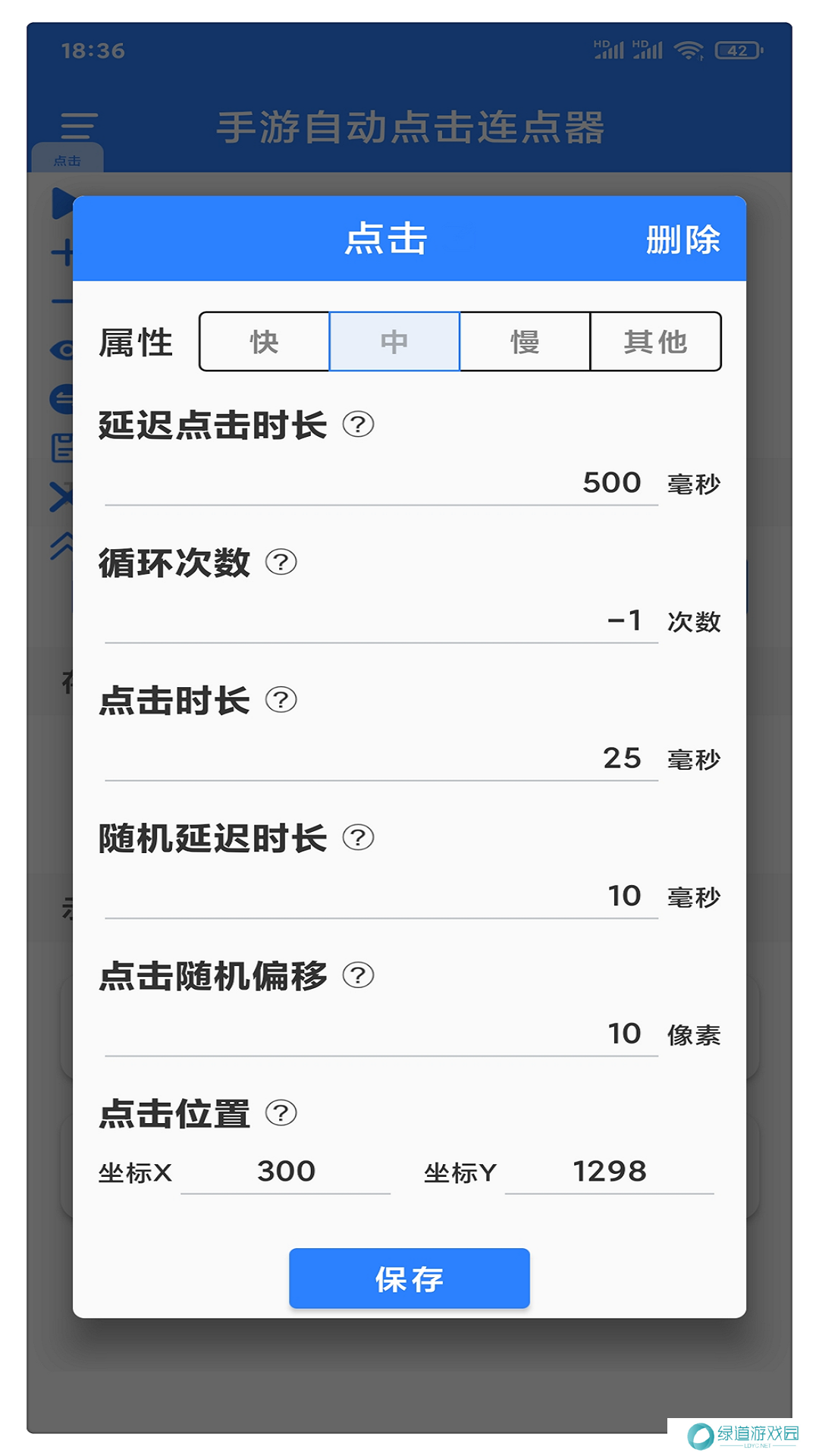819x1456 pixels.
Task: Select the 快 speed preset
Action: (x=264, y=342)
